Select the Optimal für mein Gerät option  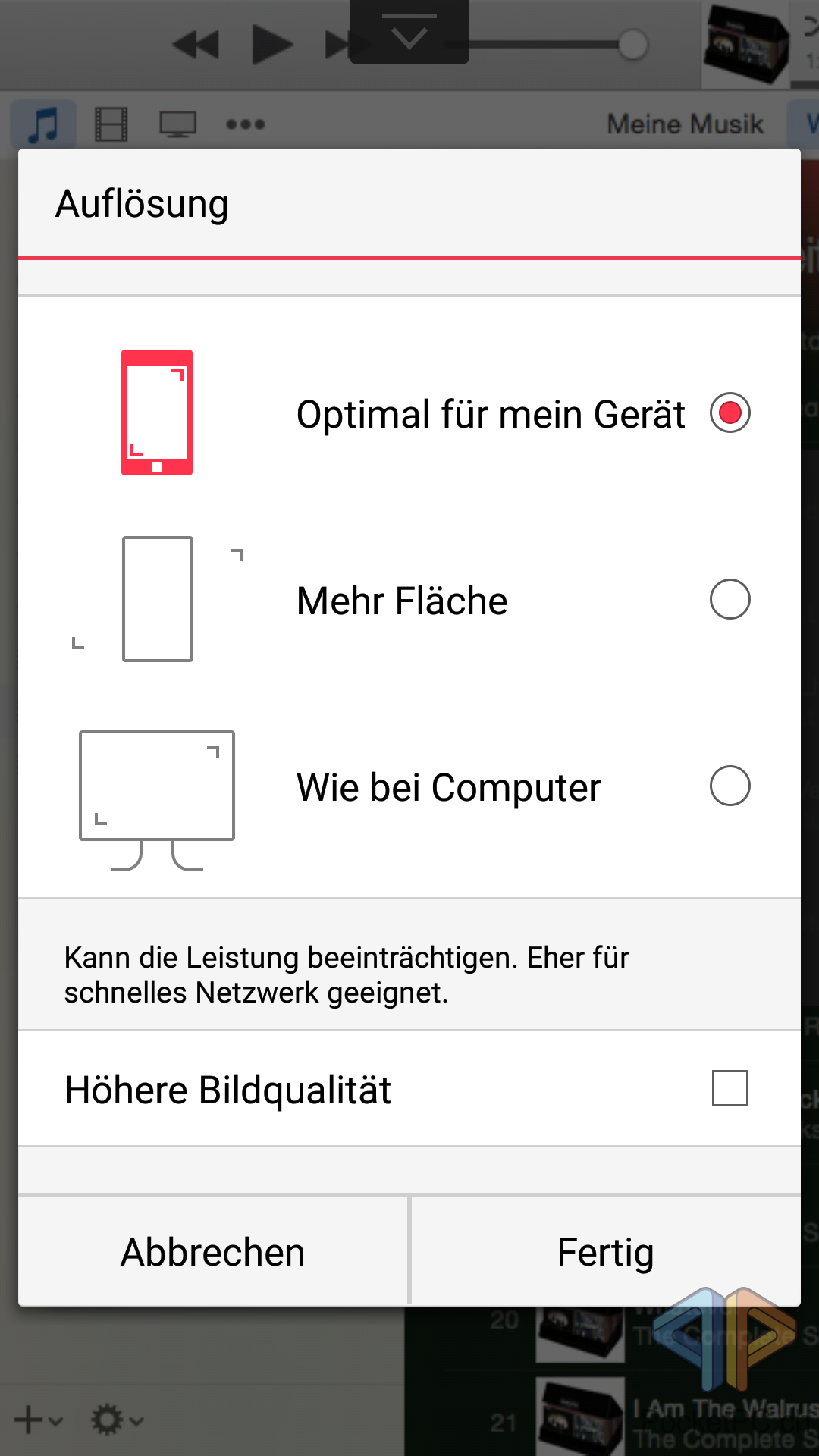pyautogui.click(x=730, y=413)
